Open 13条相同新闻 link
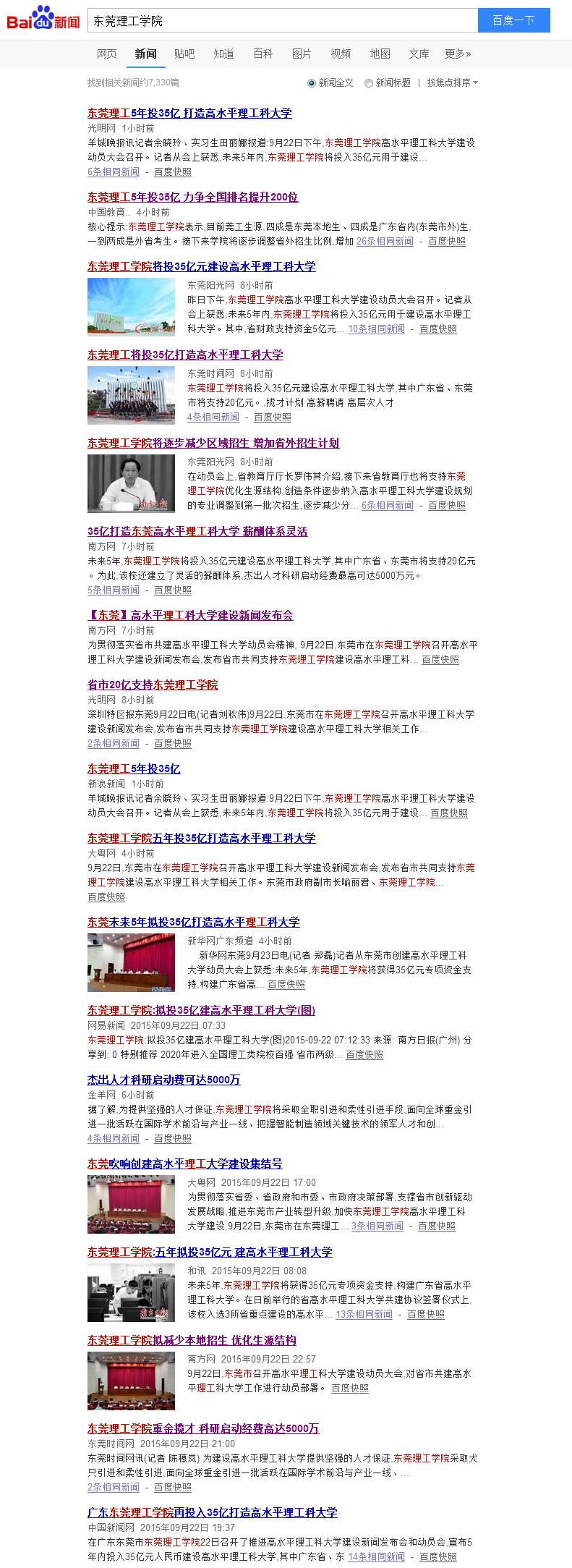The image size is (572, 1568). pyautogui.click(x=364, y=1314)
